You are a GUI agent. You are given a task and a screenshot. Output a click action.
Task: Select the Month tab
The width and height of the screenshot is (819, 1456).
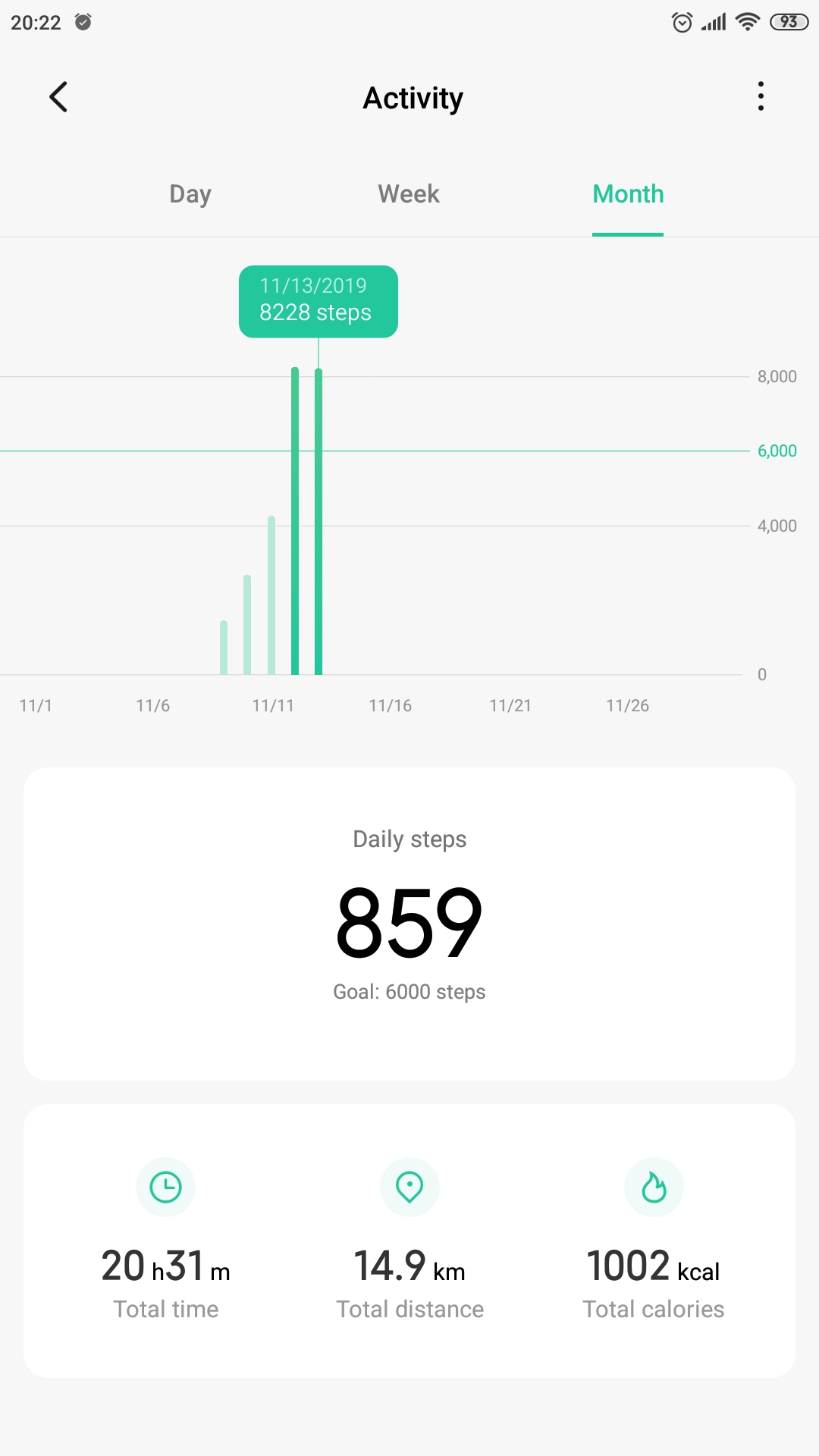[x=628, y=194]
